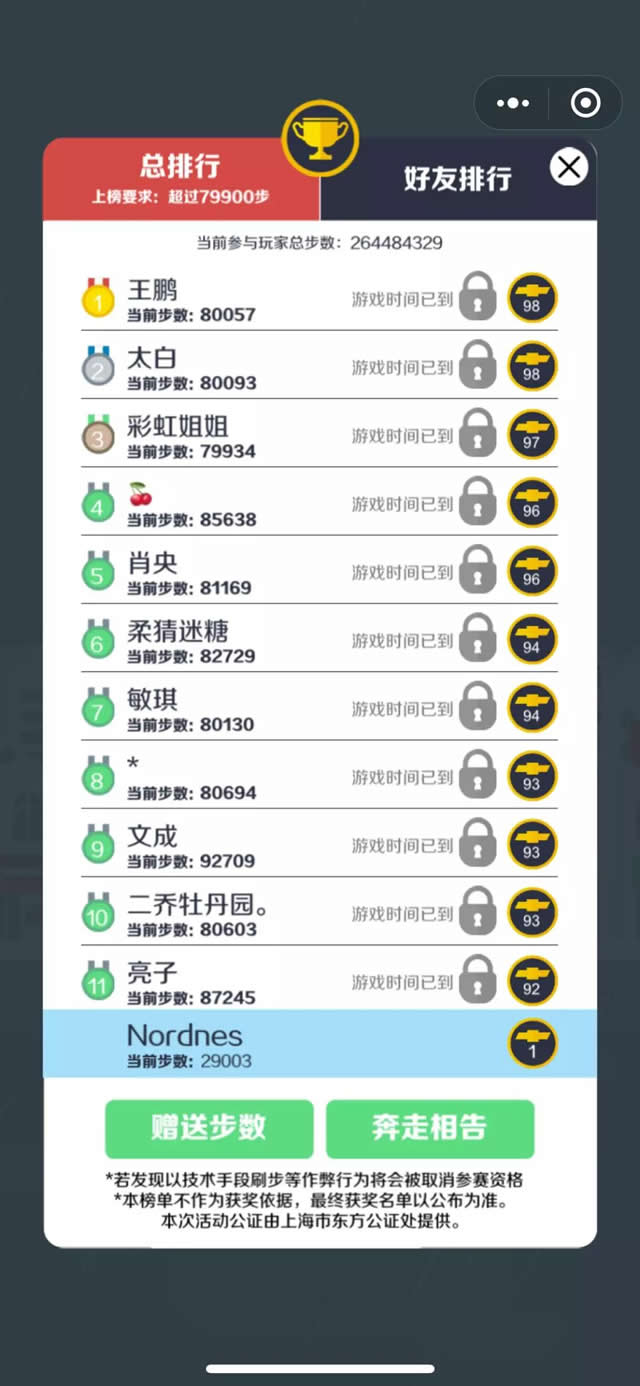Open the mini program more-options menu
Image resolution: width=640 pixels, height=1386 pixels.
[x=513, y=103]
